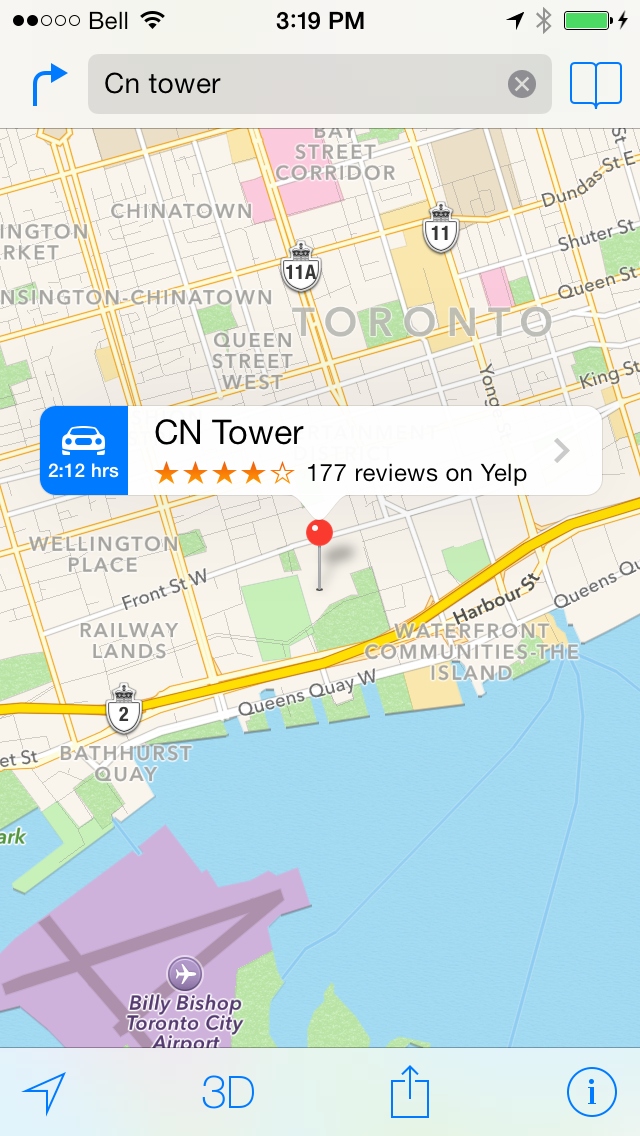Screen dimensions: 640x1136
Task: Select the red map pin
Action: pyautogui.click(x=319, y=532)
